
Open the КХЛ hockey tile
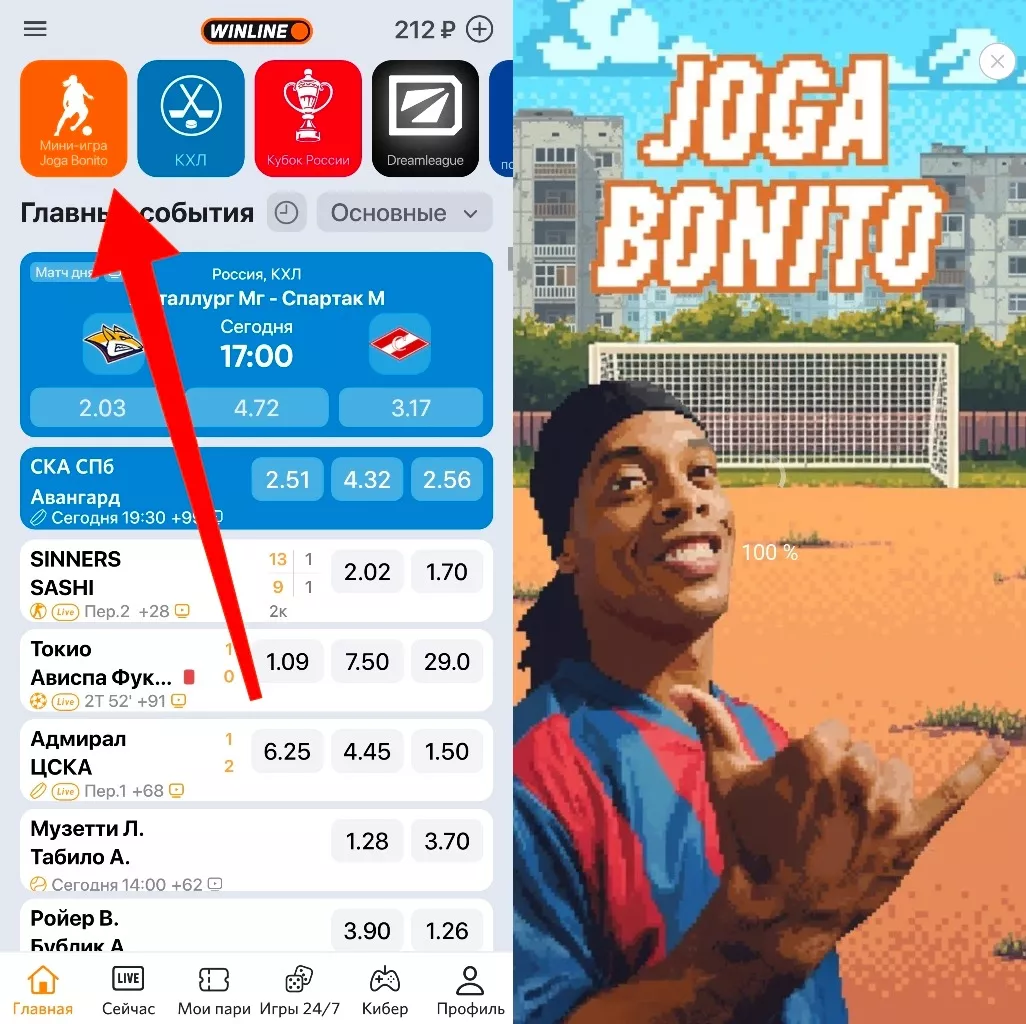pos(191,118)
